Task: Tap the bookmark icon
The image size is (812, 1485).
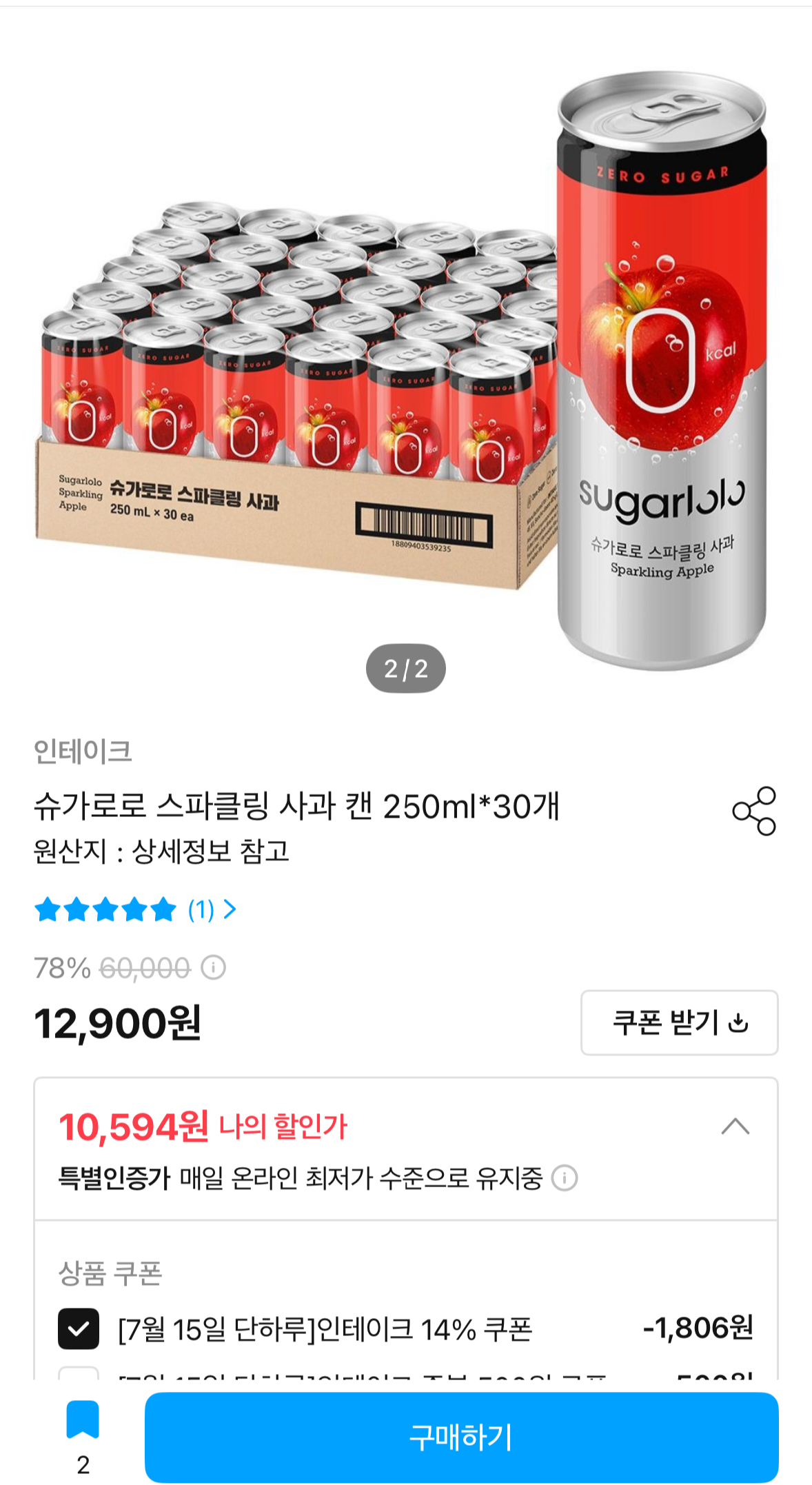Action: click(x=83, y=1420)
